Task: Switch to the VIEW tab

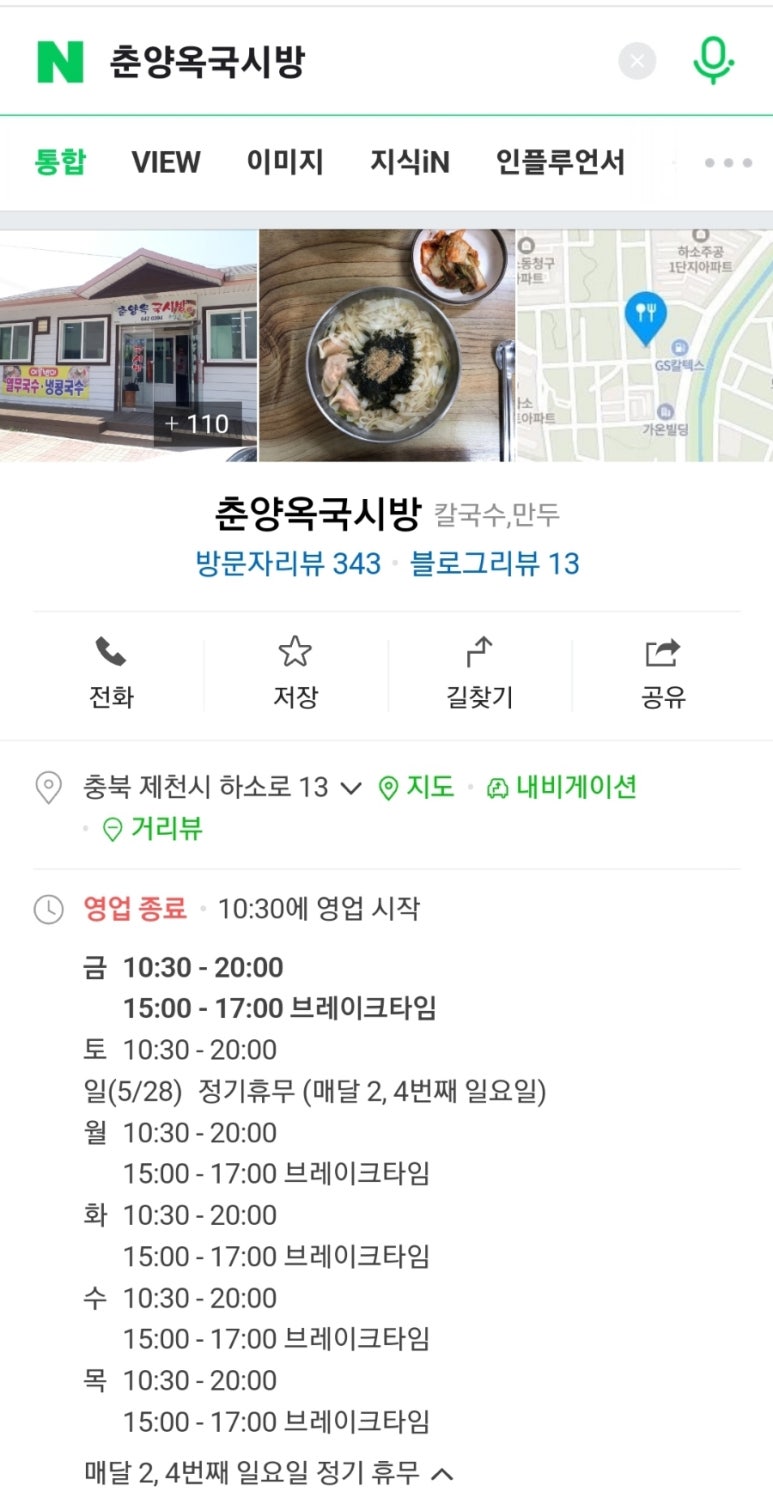Action: 166,162
